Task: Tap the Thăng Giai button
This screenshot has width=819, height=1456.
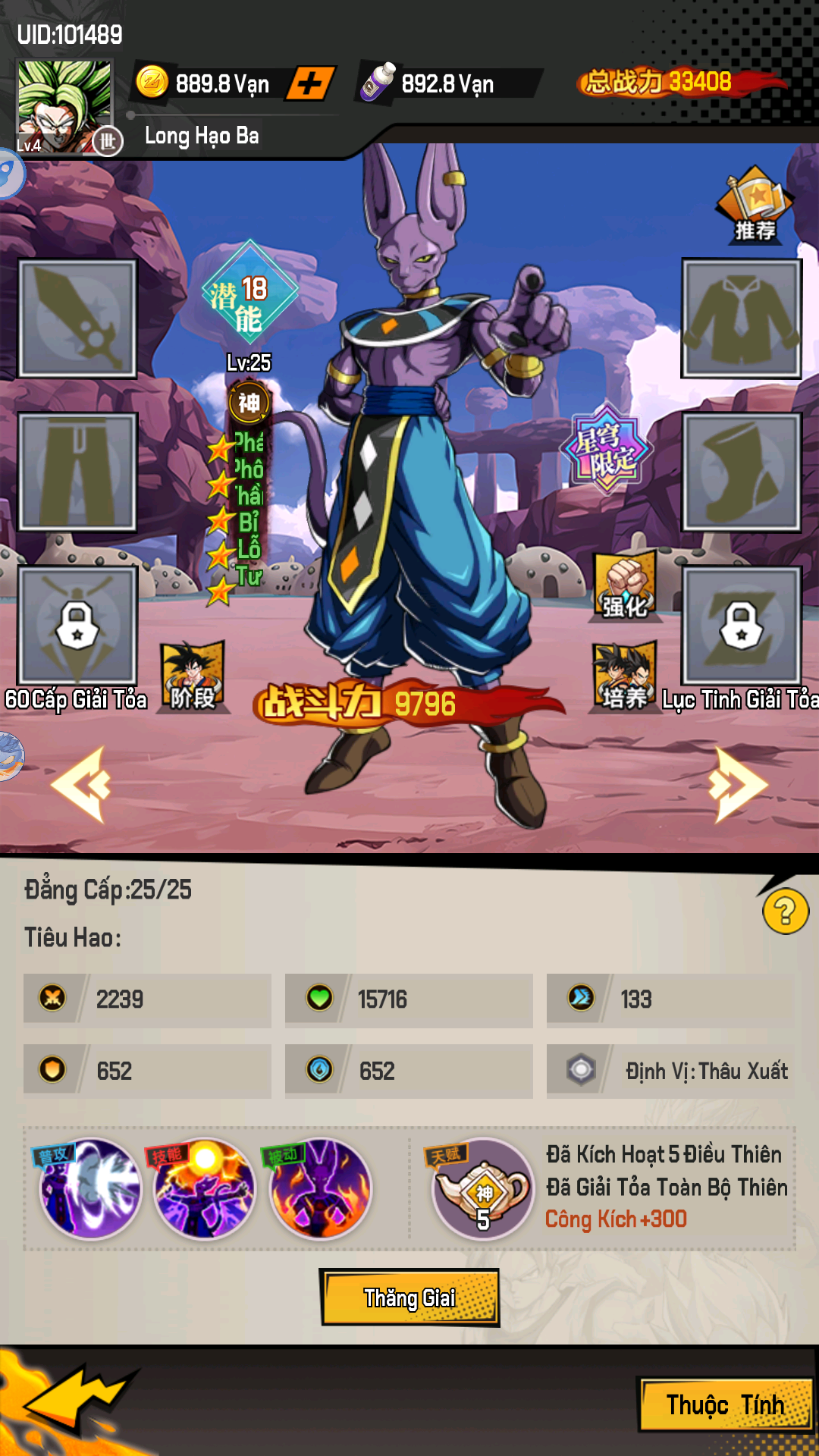Action: point(409,1298)
